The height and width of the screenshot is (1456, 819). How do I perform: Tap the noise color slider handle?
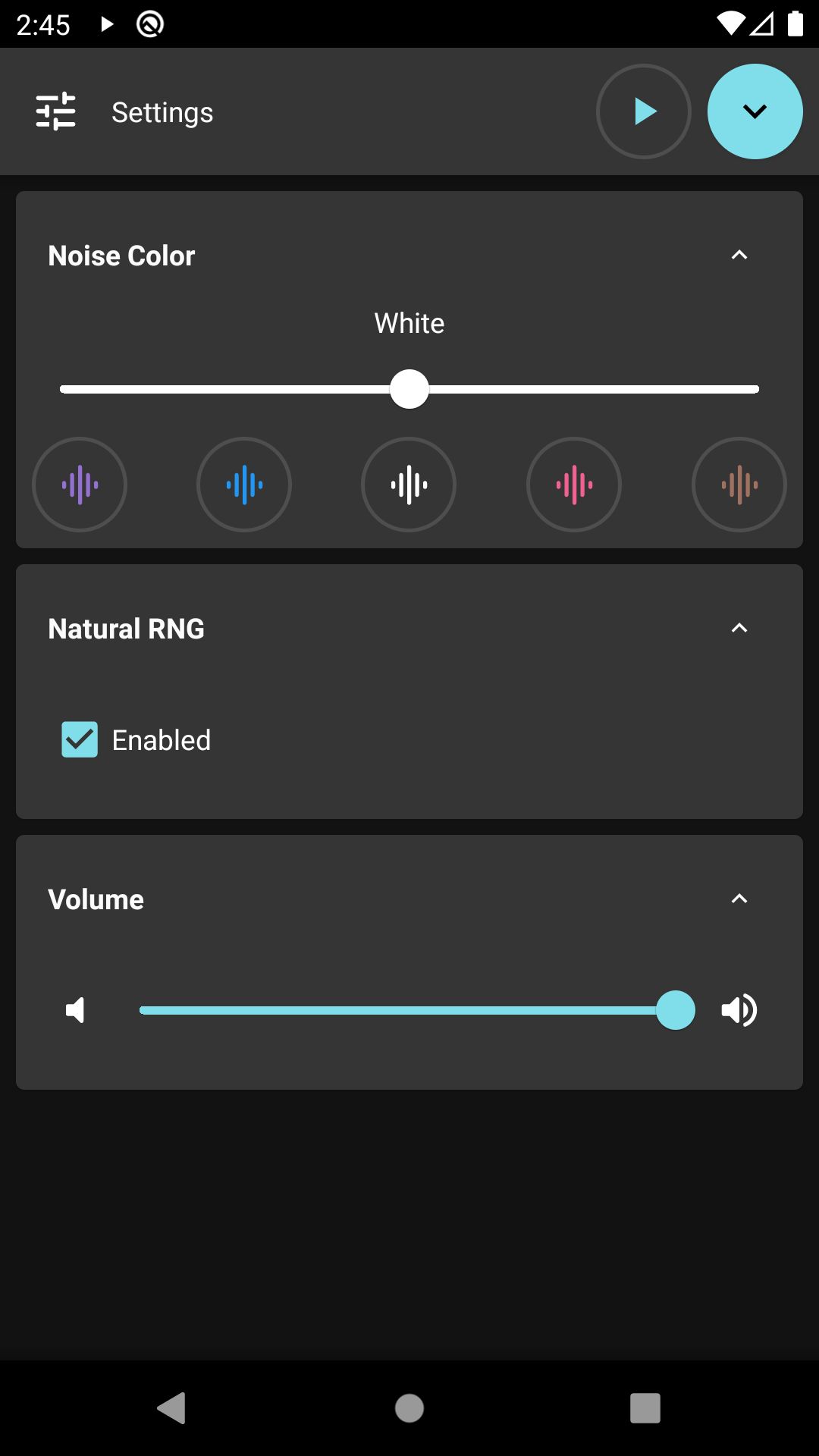(x=409, y=389)
